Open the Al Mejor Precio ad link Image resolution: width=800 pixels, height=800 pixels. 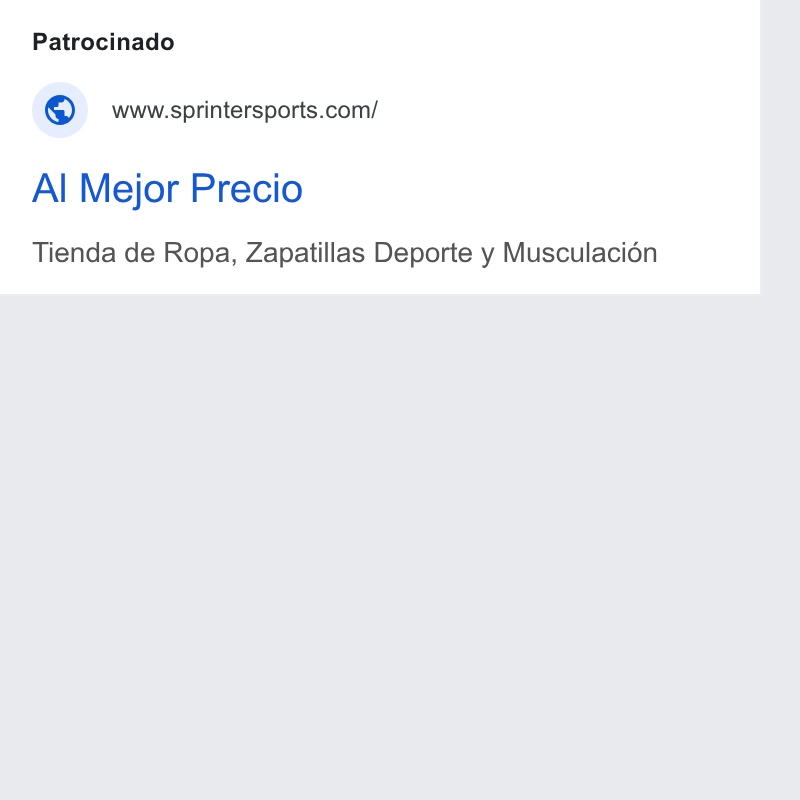[x=167, y=188]
